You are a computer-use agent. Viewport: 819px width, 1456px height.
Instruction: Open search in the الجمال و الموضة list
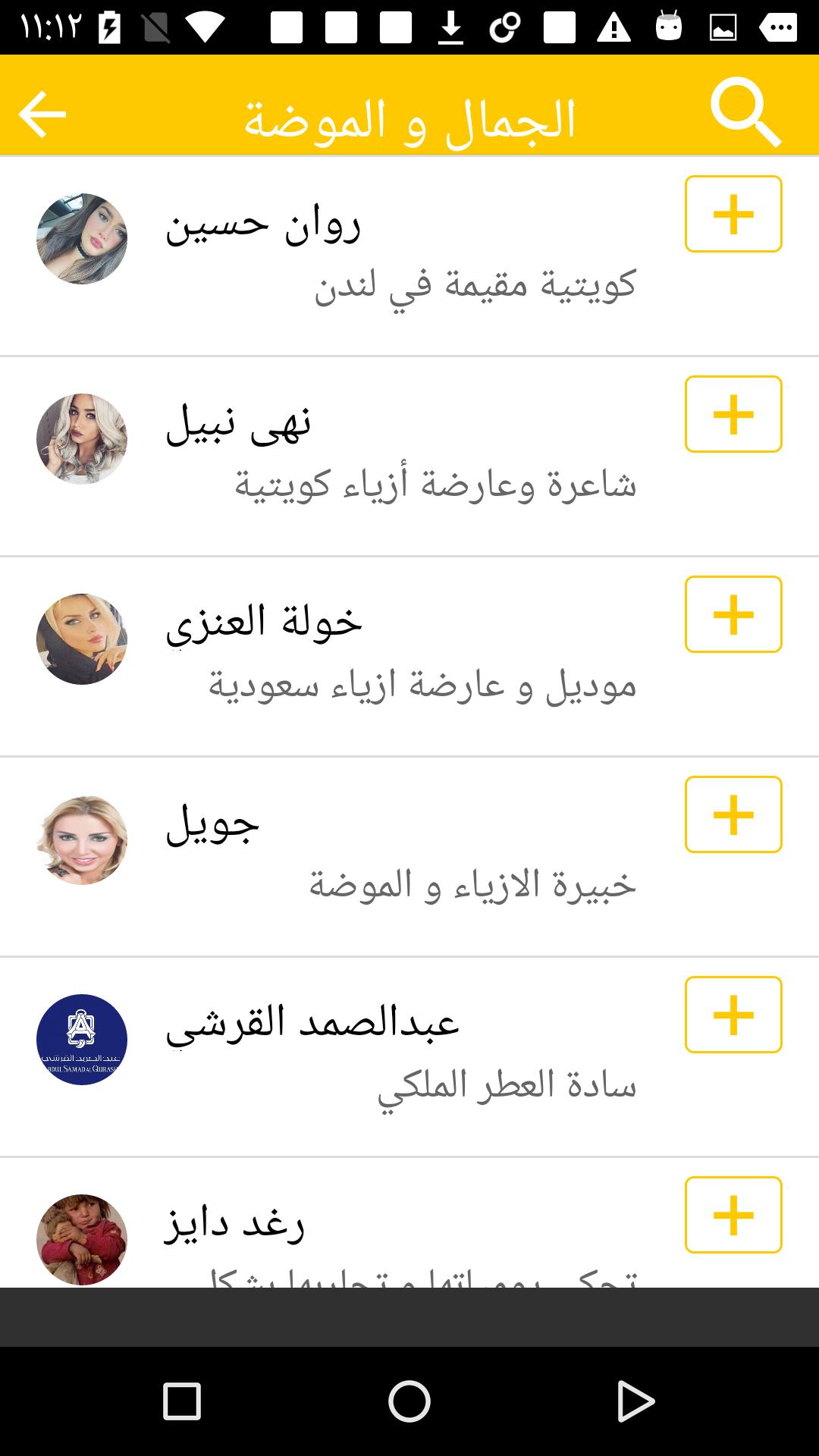tap(745, 112)
